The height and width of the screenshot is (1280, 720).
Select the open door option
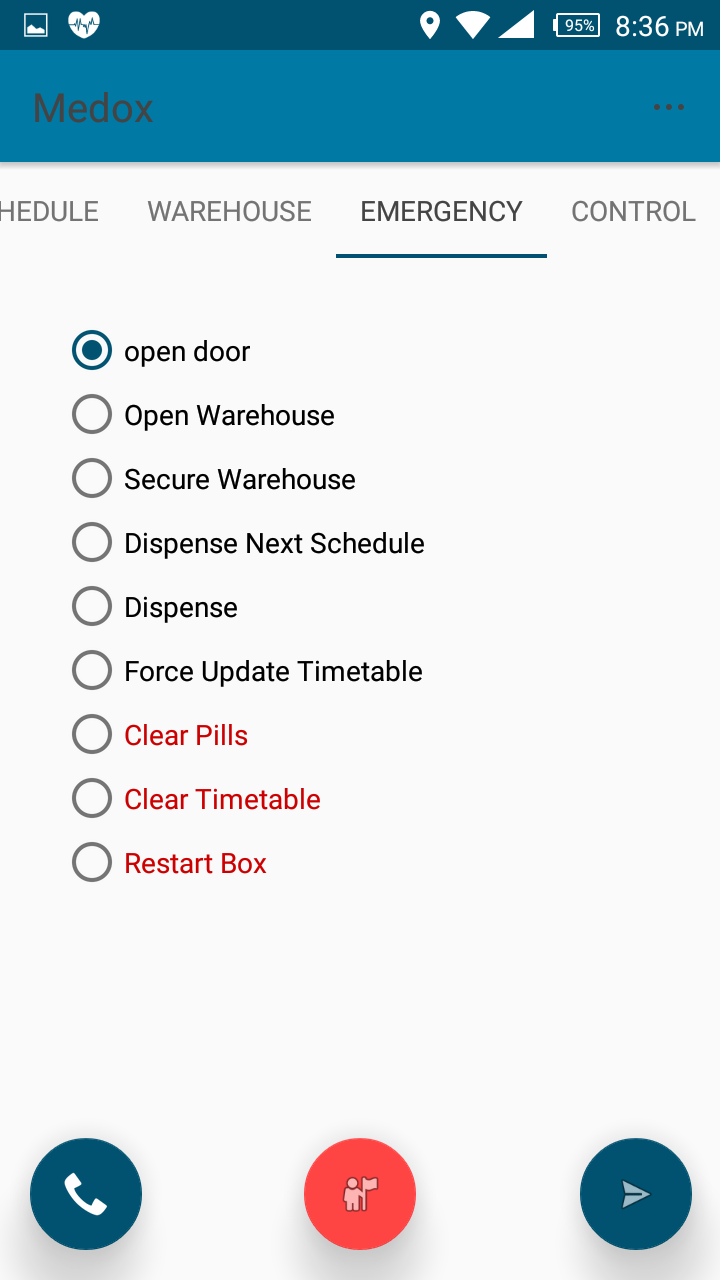pyautogui.click(x=161, y=351)
